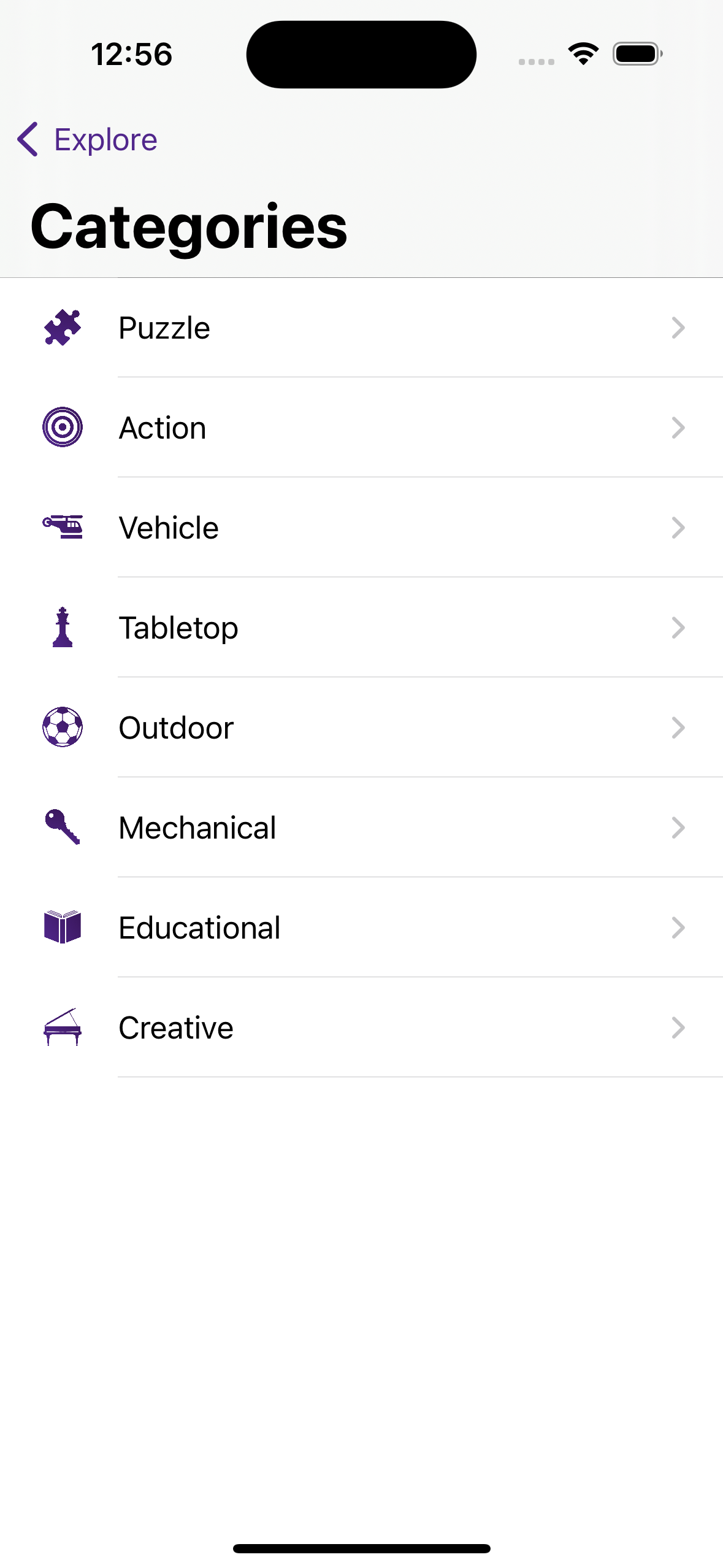Browse the Vehicle category
Screen dimensions: 723x1568
click(x=361, y=528)
